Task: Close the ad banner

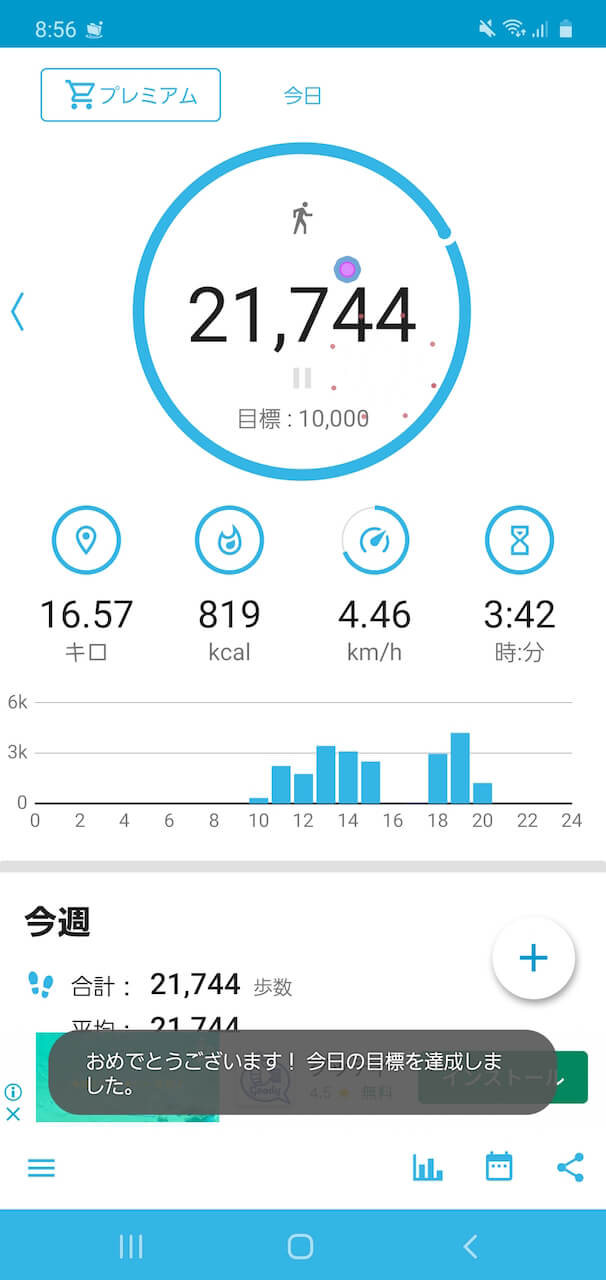Action: [x=13, y=1113]
